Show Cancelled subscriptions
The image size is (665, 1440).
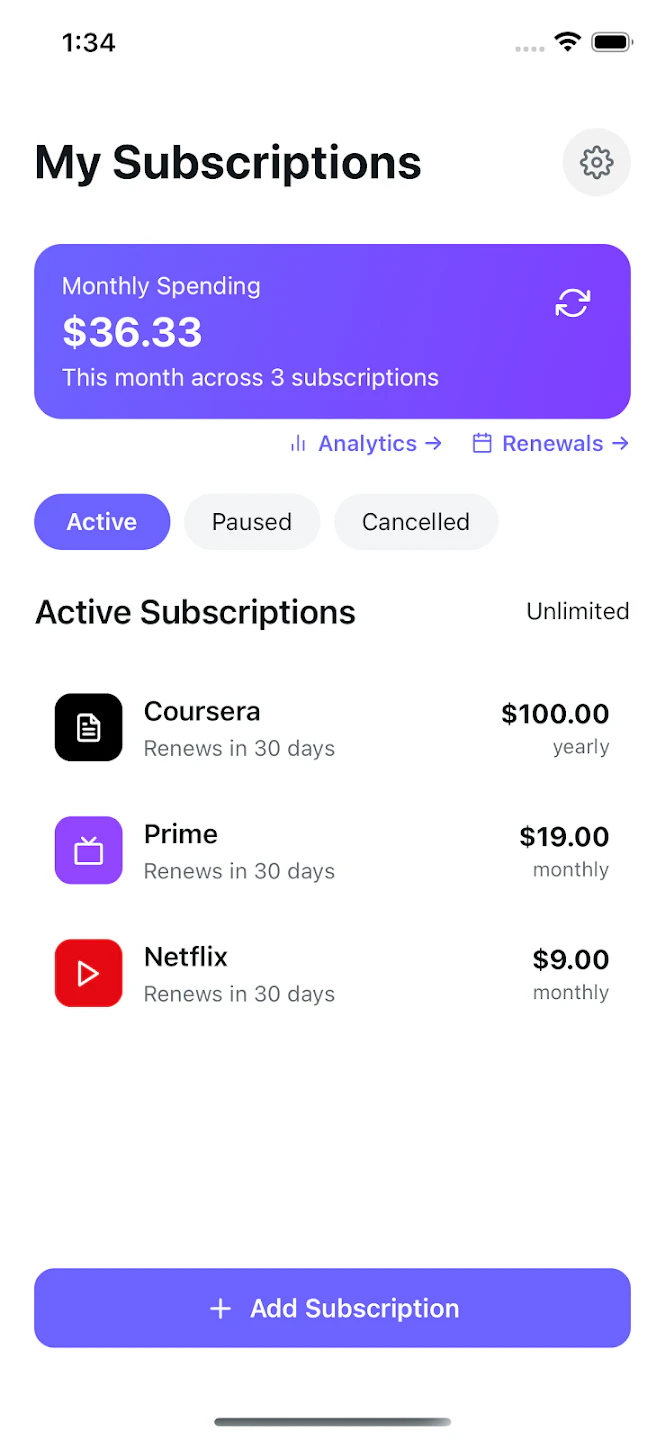[416, 522]
